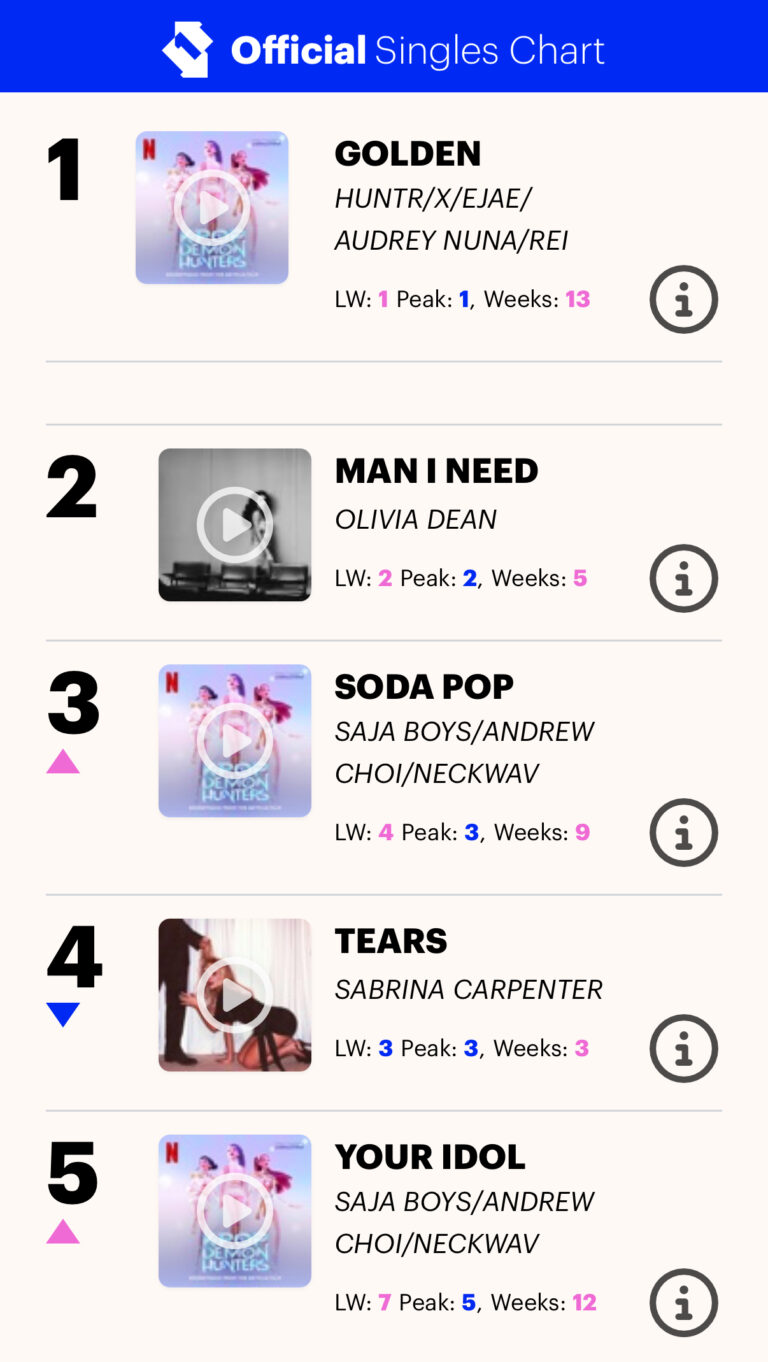
Task: Play the preview for Golden
Action: [x=212, y=208]
